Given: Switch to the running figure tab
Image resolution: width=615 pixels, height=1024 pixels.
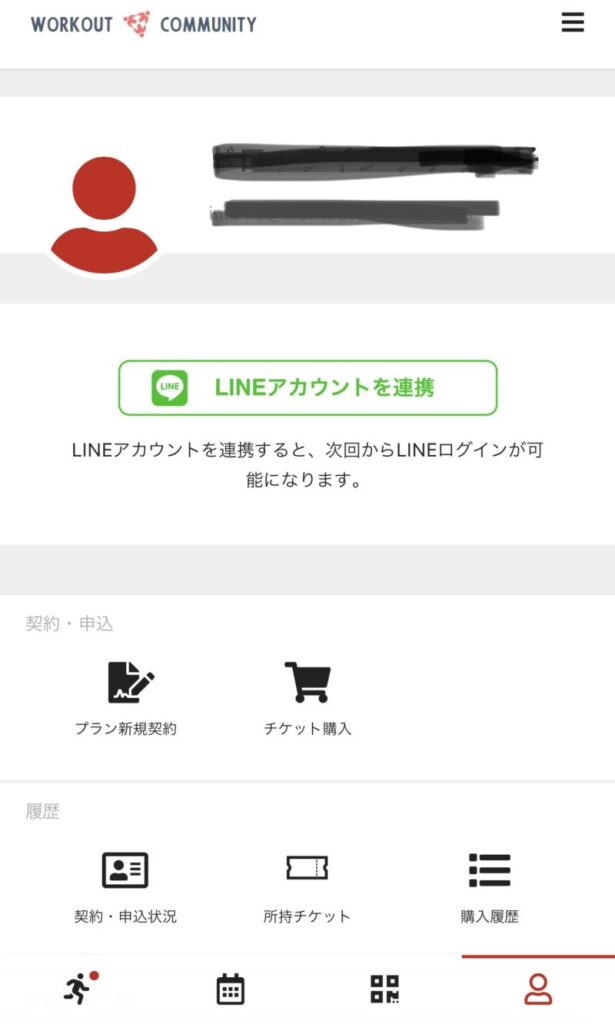Looking at the screenshot, I should 80,988.
